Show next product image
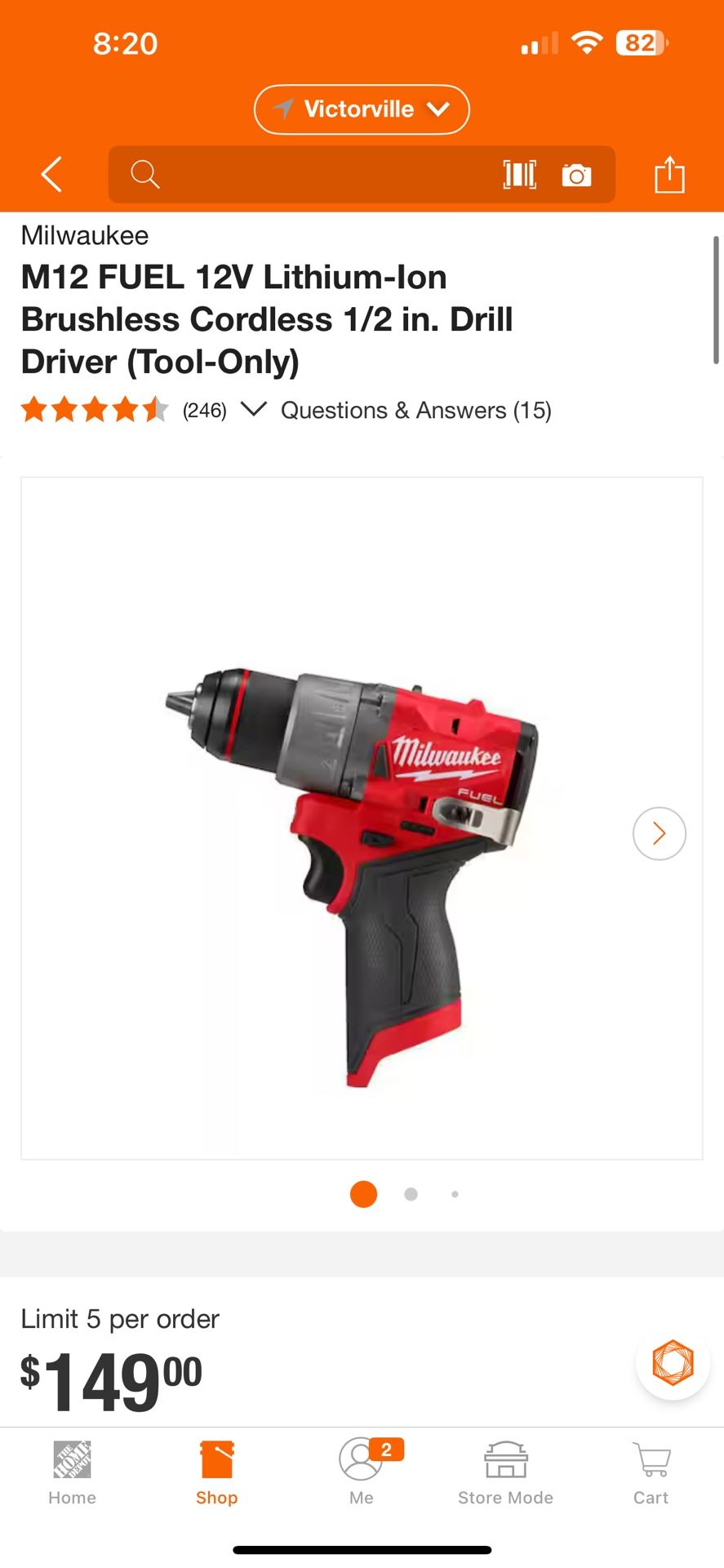 (659, 833)
